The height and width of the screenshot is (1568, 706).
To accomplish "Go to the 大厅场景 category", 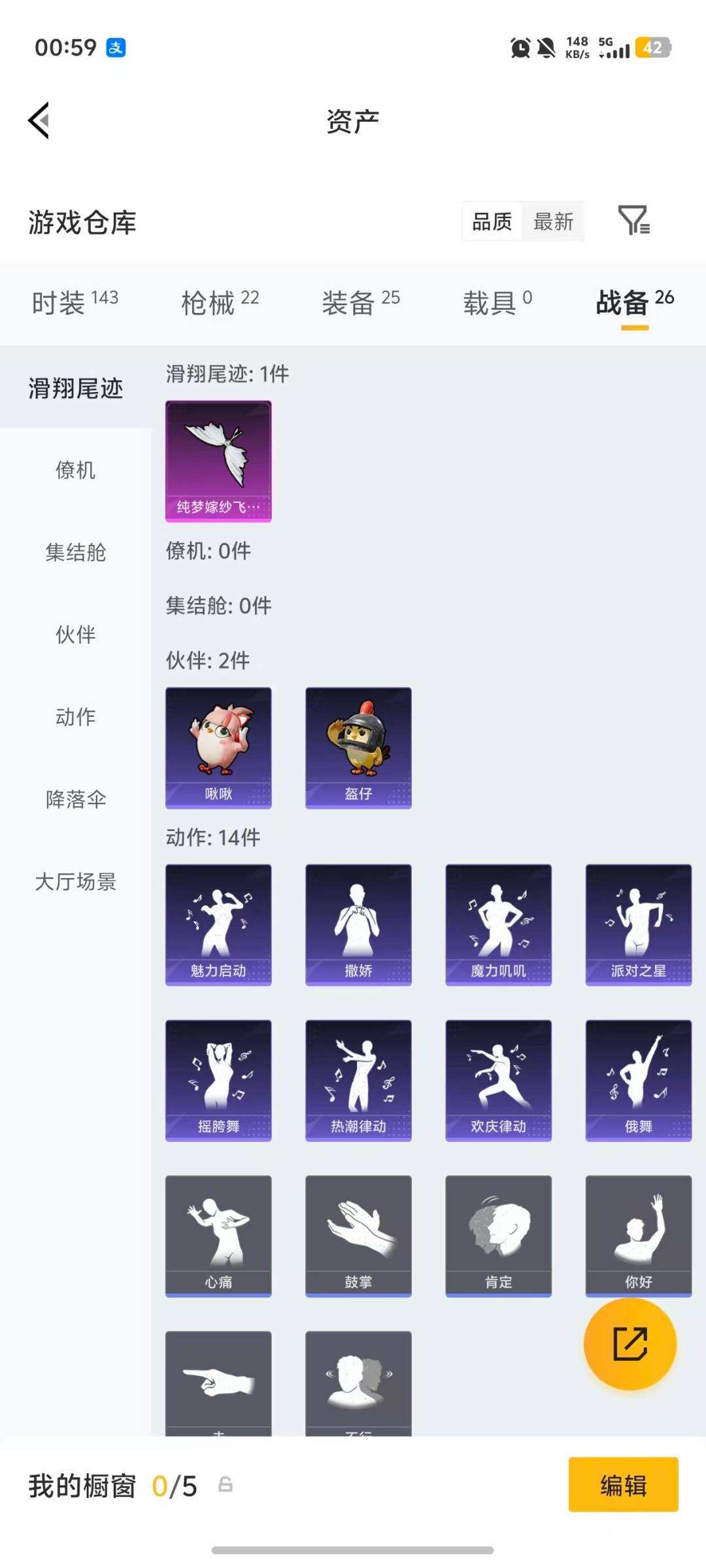I will coord(75,882).
